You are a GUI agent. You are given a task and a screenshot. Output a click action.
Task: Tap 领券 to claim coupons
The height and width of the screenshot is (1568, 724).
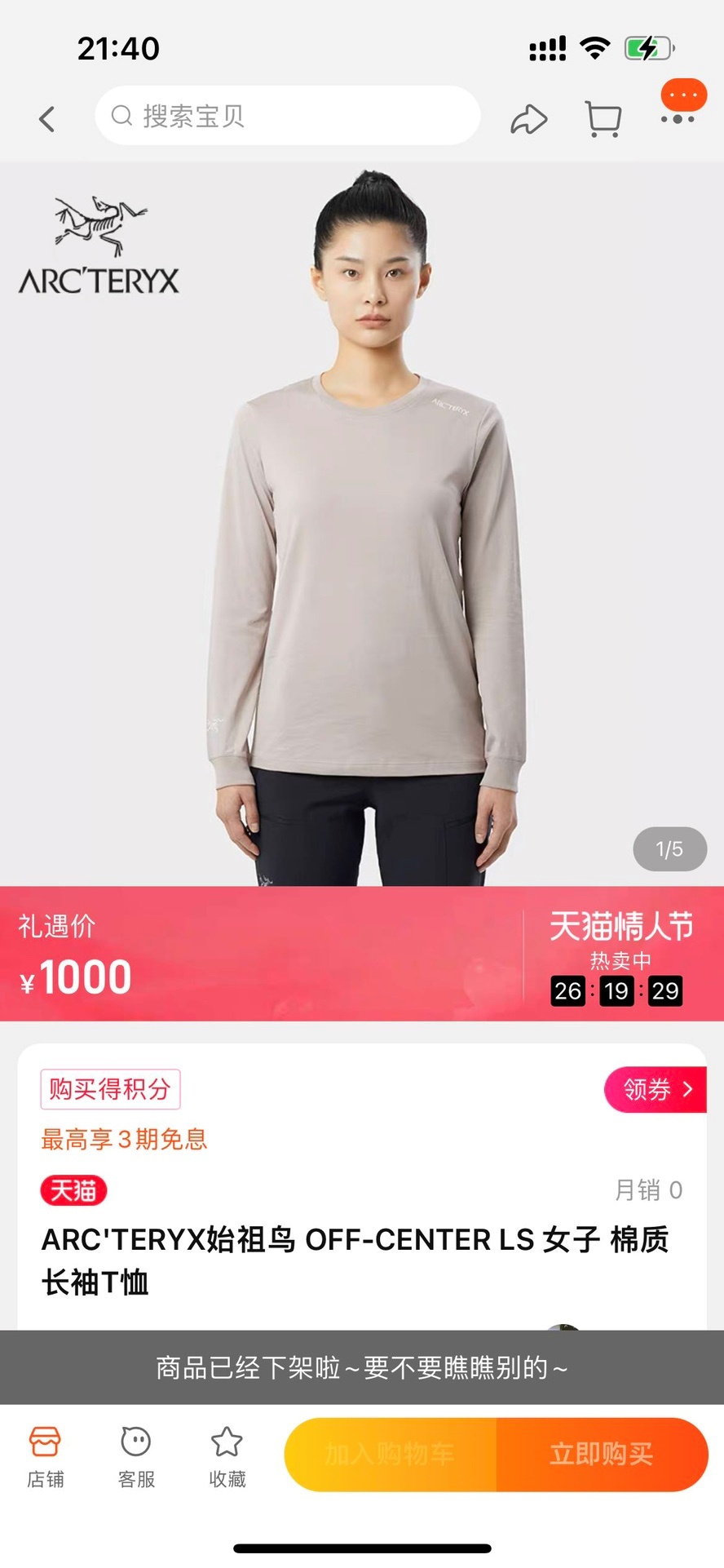click(655, 1089)
